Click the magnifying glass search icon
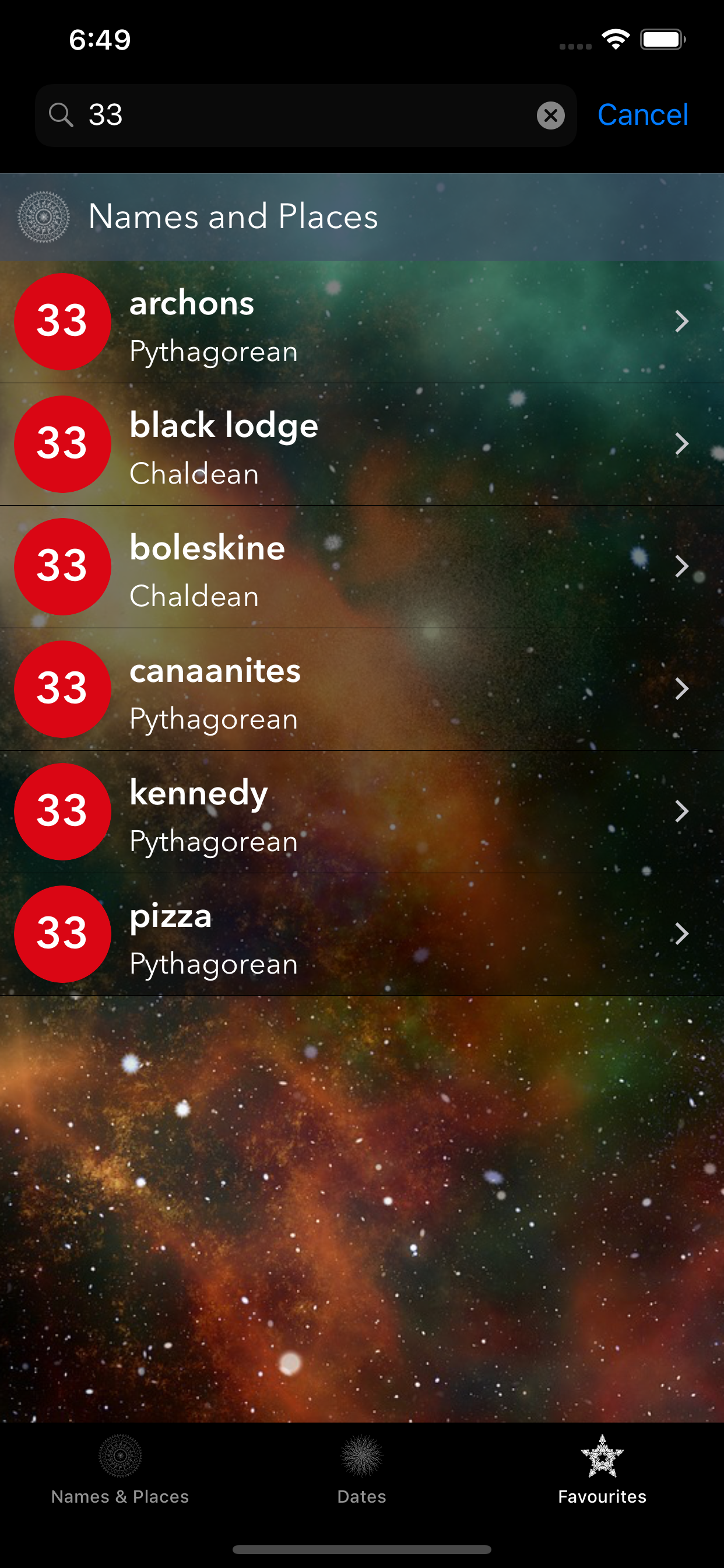This screenshot has height=1568, width=724. point(61,115)
